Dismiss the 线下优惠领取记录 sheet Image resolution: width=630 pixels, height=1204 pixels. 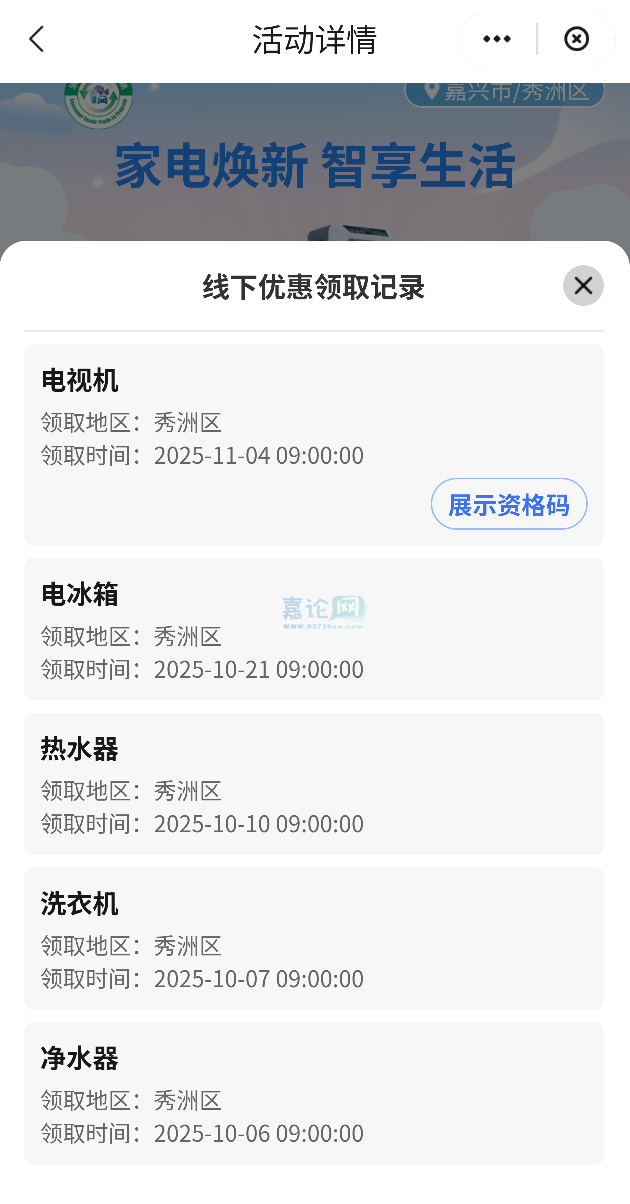[x=583, y=286]
